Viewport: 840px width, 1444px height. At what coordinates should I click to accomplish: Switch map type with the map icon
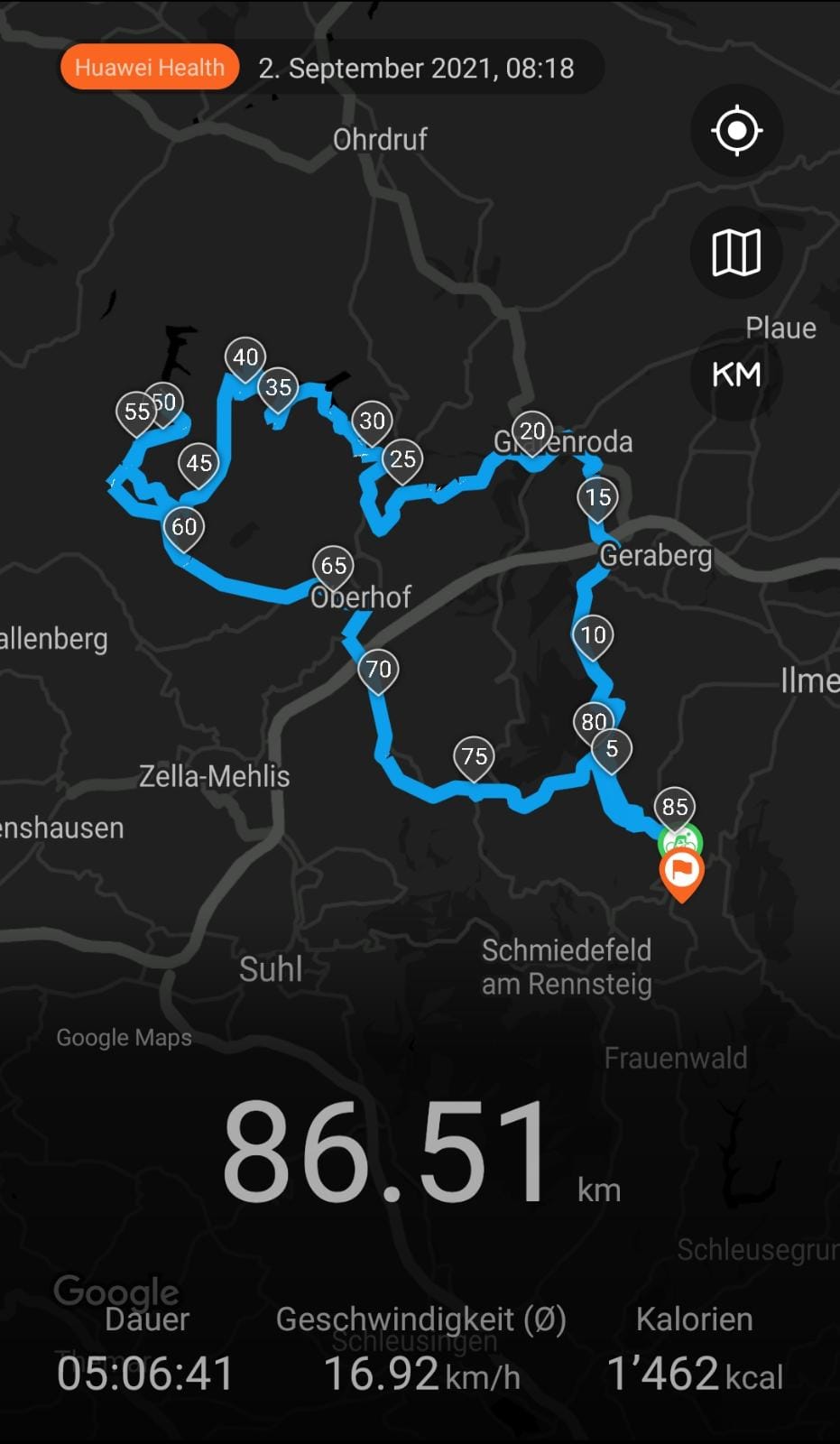(x=736, y=253)
